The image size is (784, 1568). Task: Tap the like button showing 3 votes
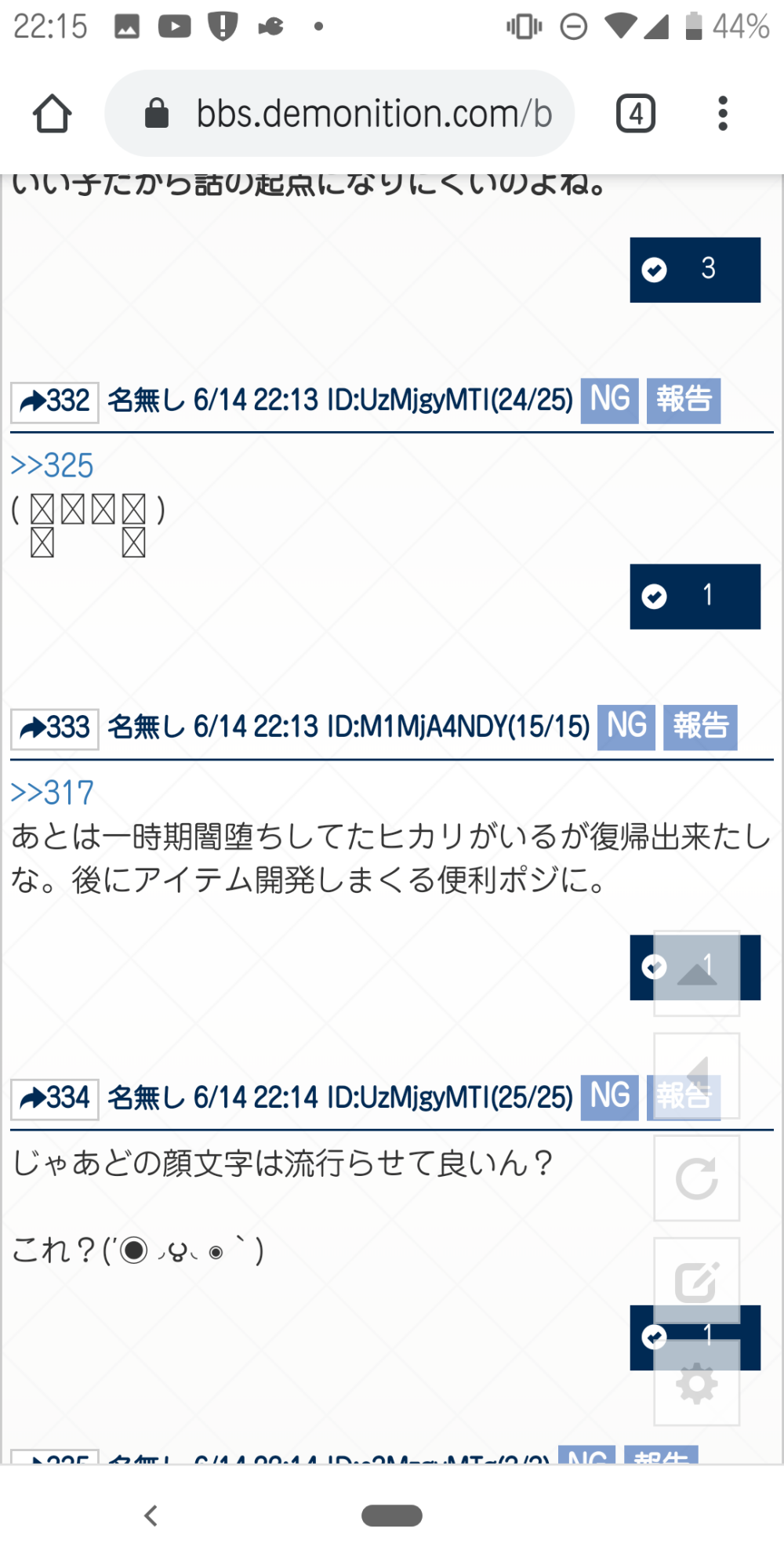tap(694, 270)
